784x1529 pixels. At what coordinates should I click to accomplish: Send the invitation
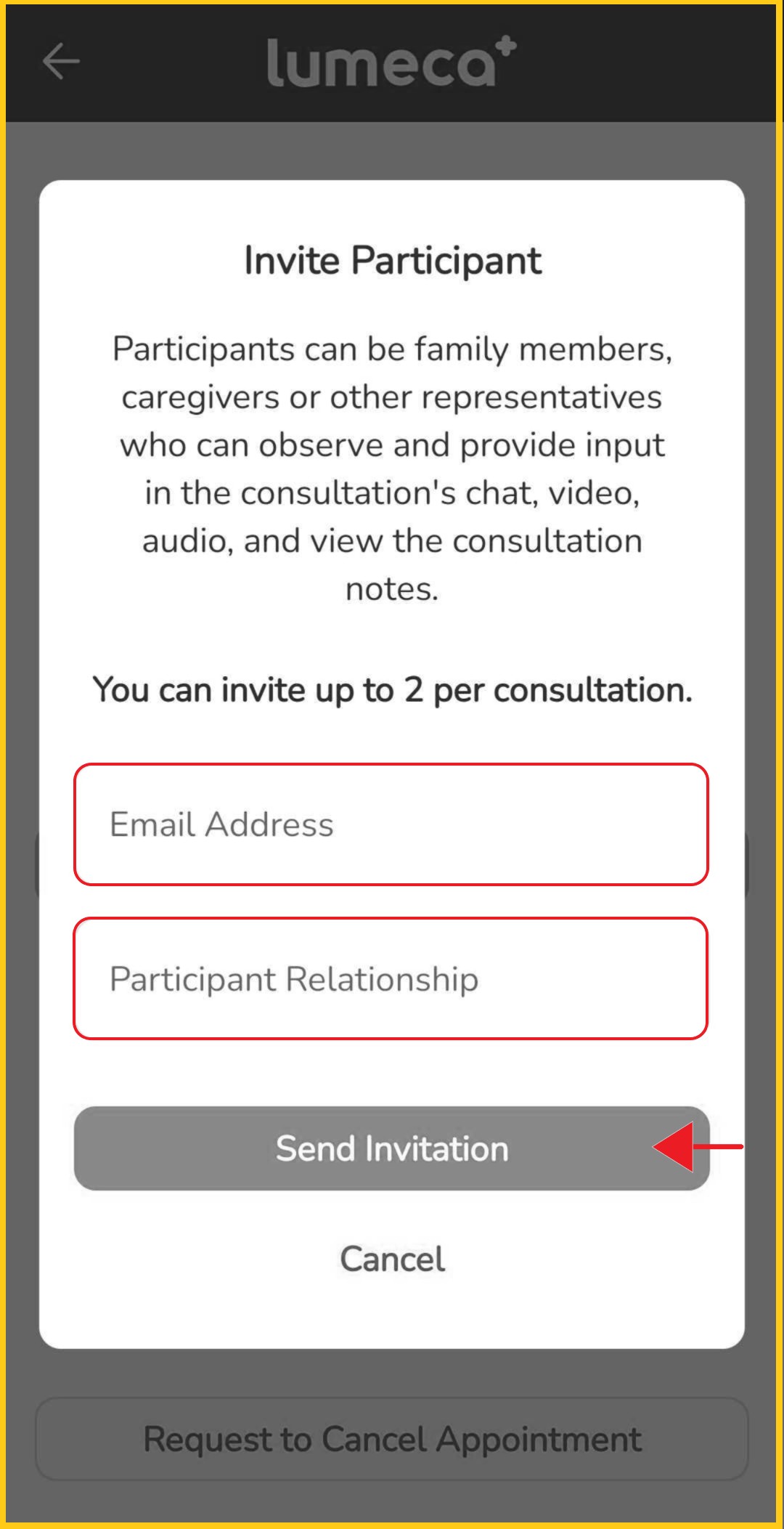[x=391, y=1148]
